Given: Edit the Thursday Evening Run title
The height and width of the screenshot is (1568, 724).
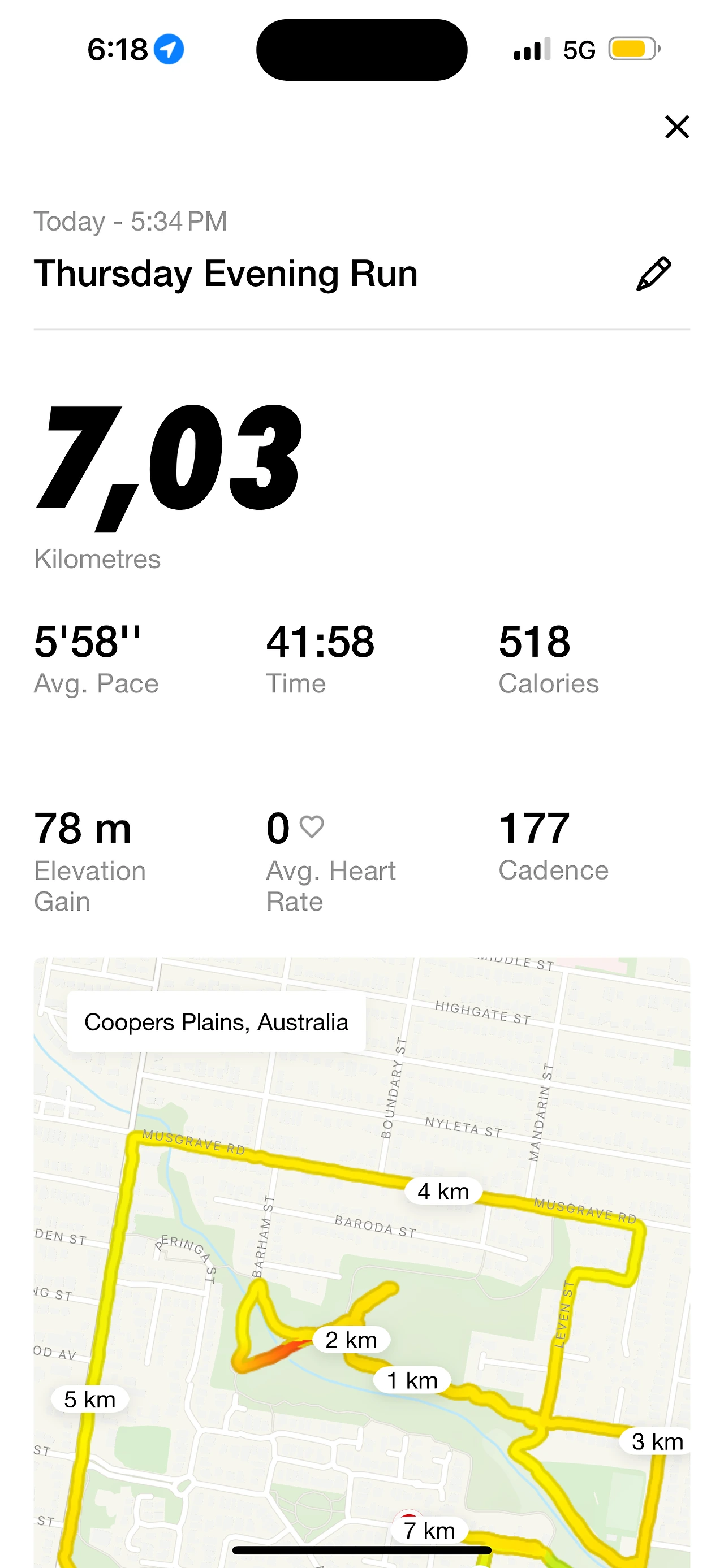Looking at the screenshot, I should coord(653,274).
